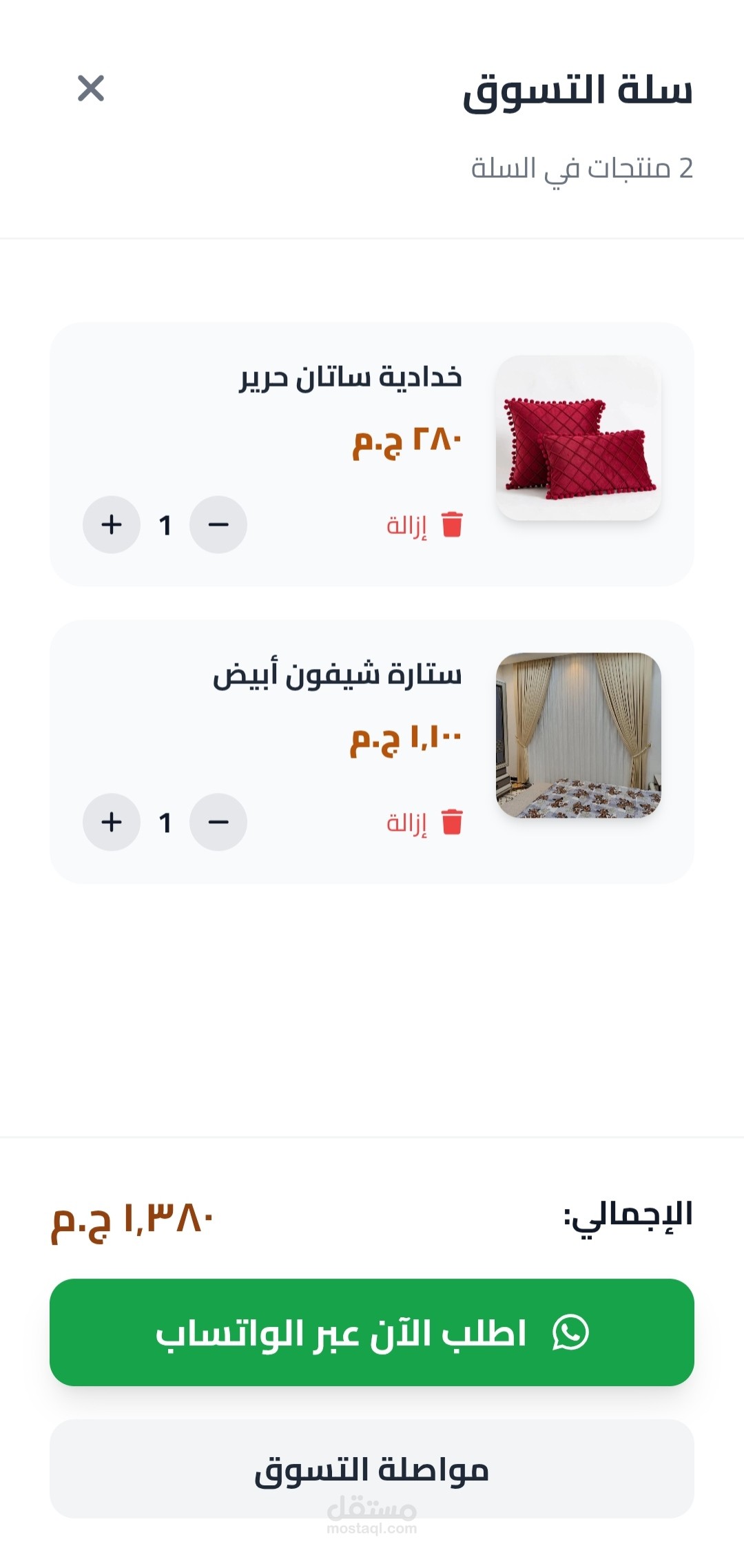The width and height of the screenshot is (744, 1568).
Task: Increase quantity of ستارة شيفون أبيض
Action: (112, 822)
